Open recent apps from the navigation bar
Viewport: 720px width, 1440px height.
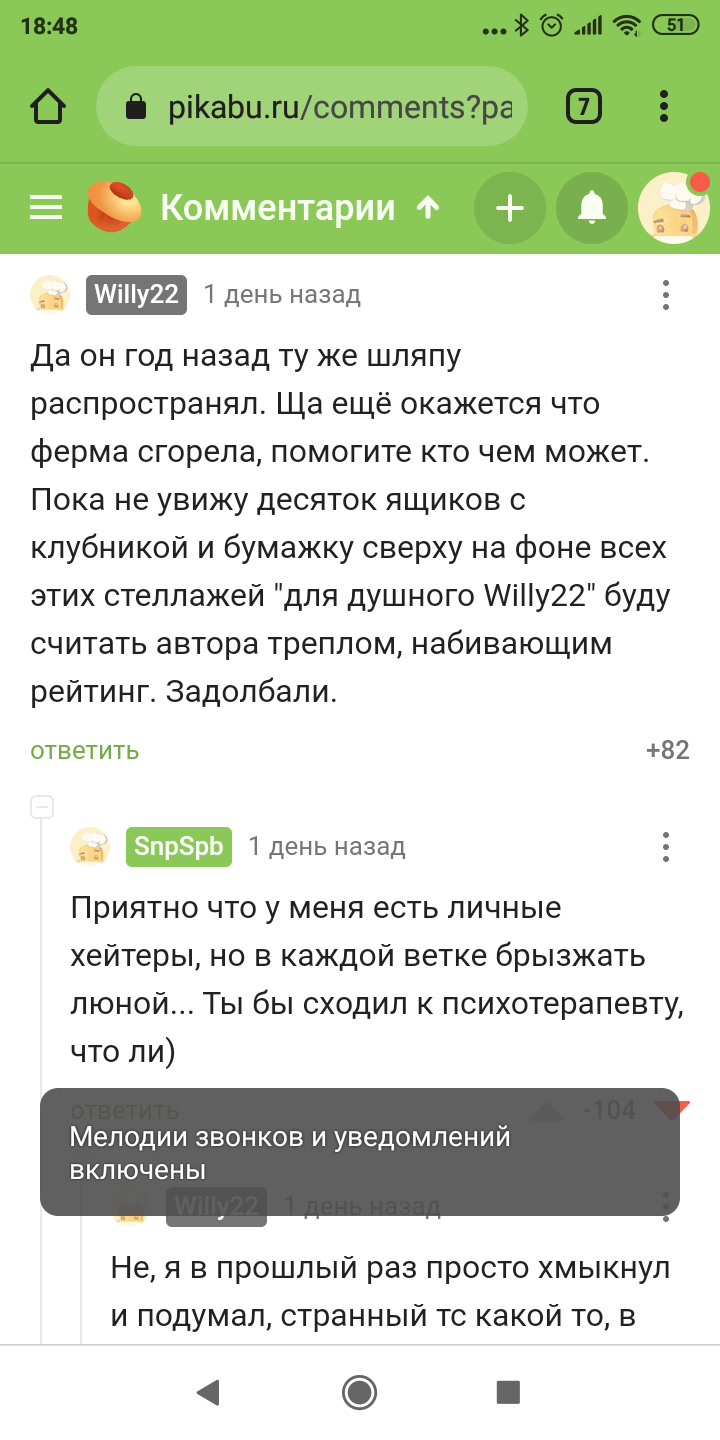point(508,1392)
